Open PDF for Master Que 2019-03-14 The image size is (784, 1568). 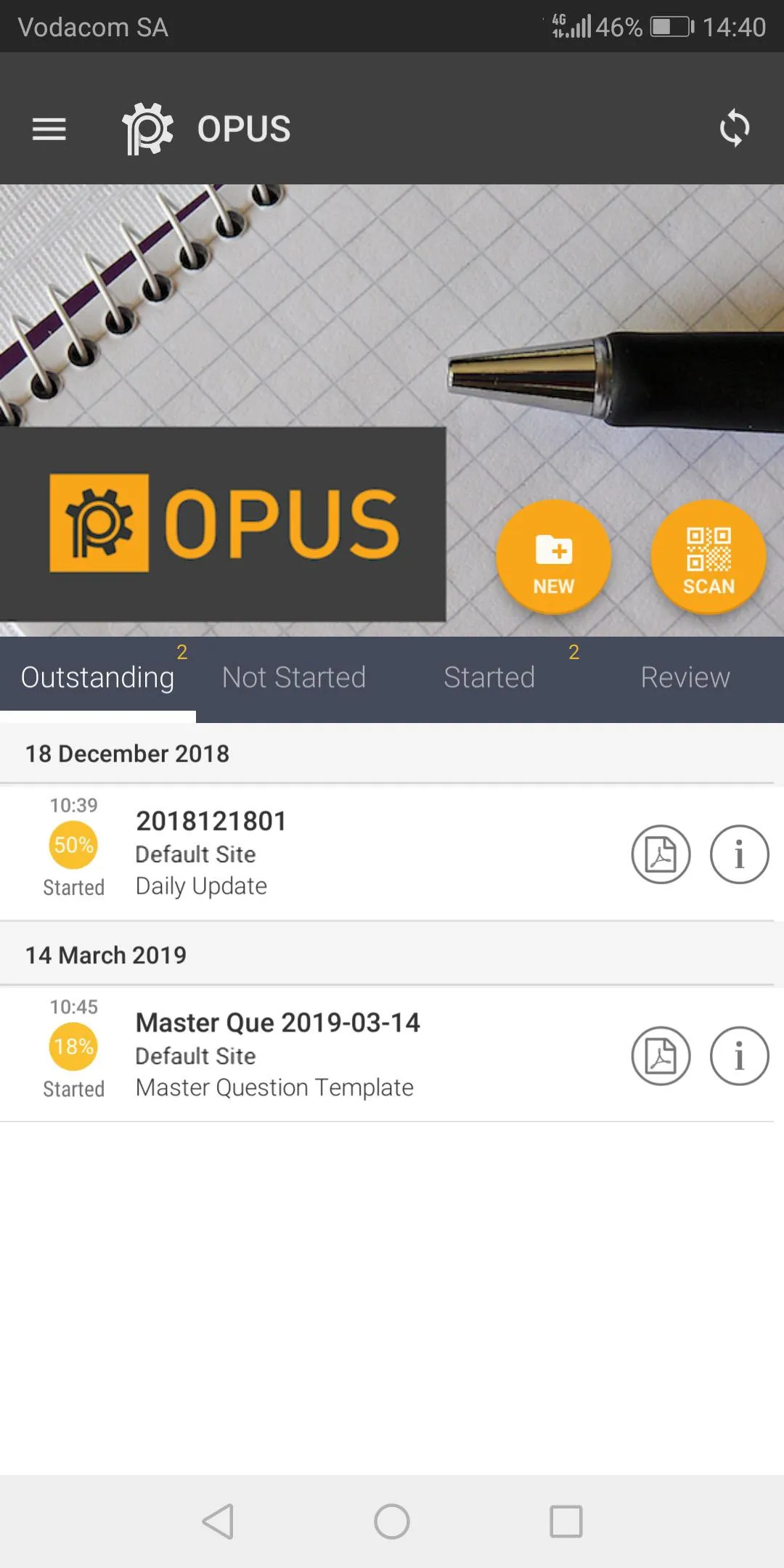coord(661,1056)
